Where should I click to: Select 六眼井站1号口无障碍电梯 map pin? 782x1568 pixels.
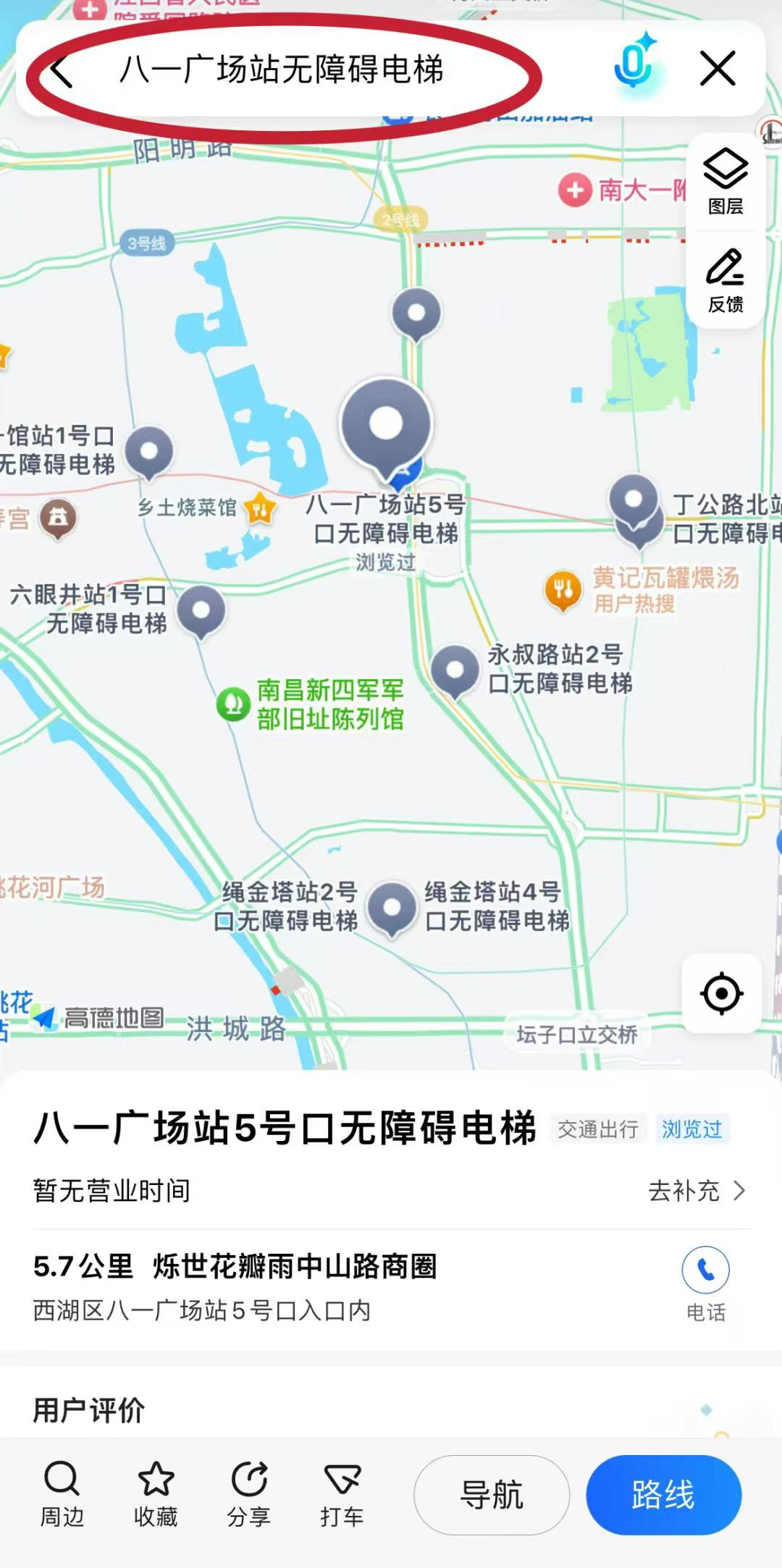(x=201, y=611)
